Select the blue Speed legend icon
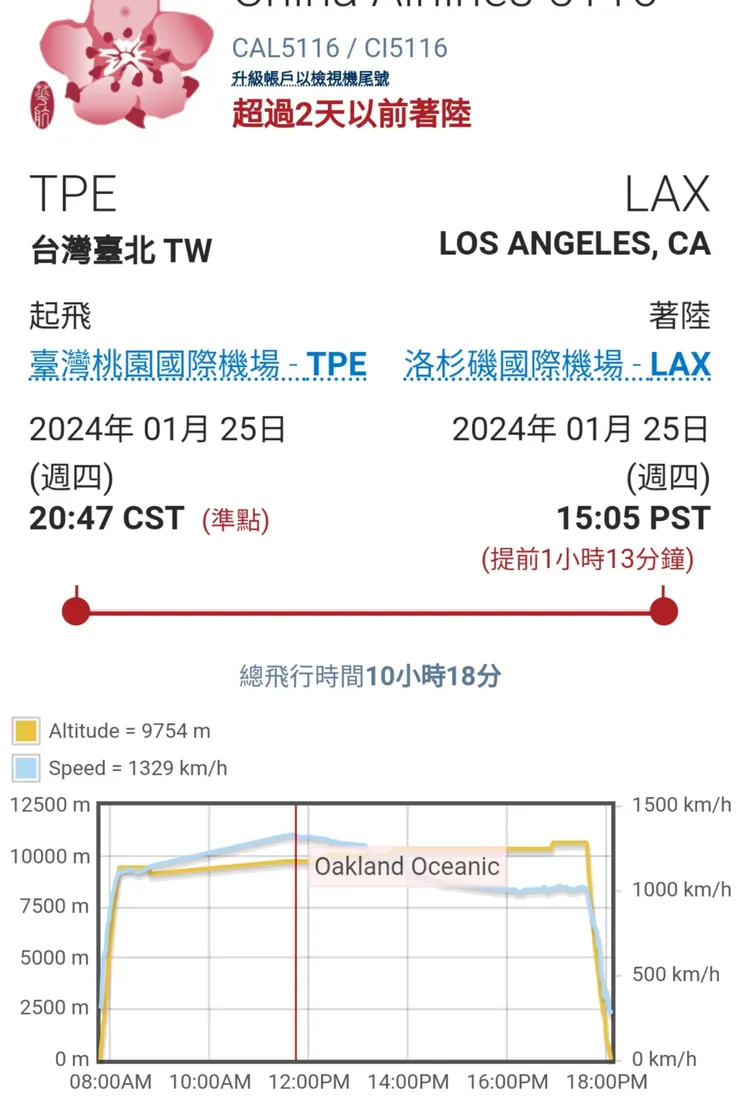 tap(25, 768)
